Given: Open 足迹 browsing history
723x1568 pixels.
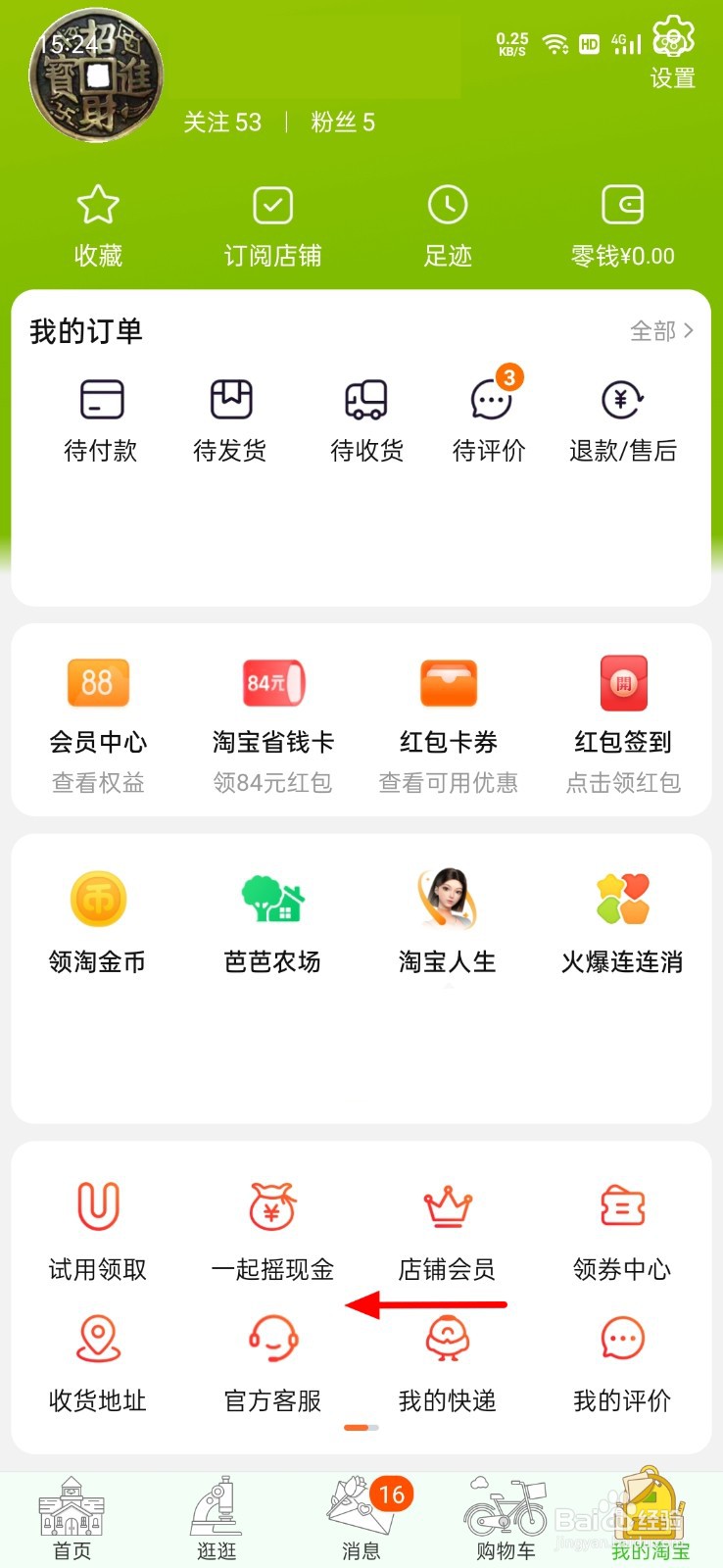Looking at the screenshot, I should click(448, 225).
